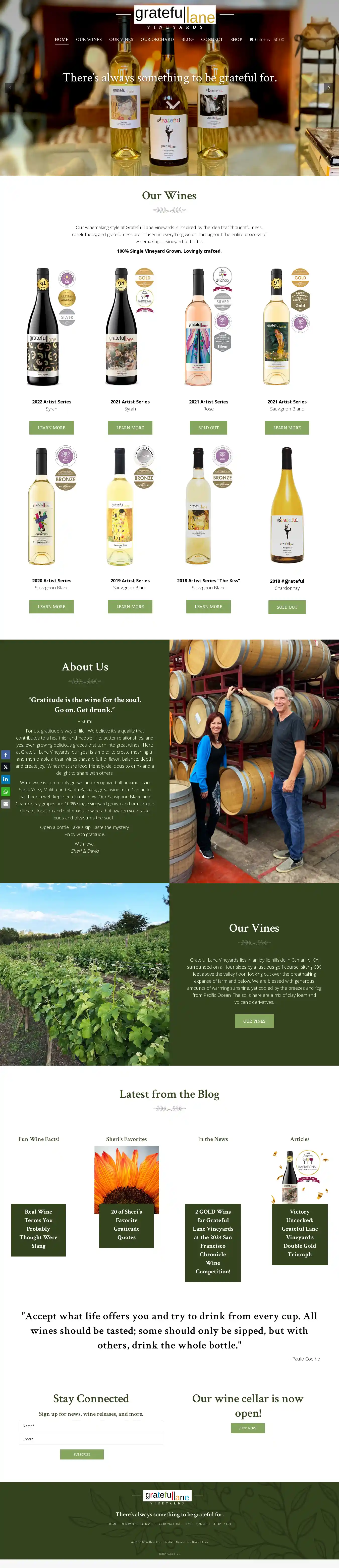Image resolution: width=339 pixels, height=1568 pixels.
Task: Share this page on Facebook
Action: (x=6, y=755)
